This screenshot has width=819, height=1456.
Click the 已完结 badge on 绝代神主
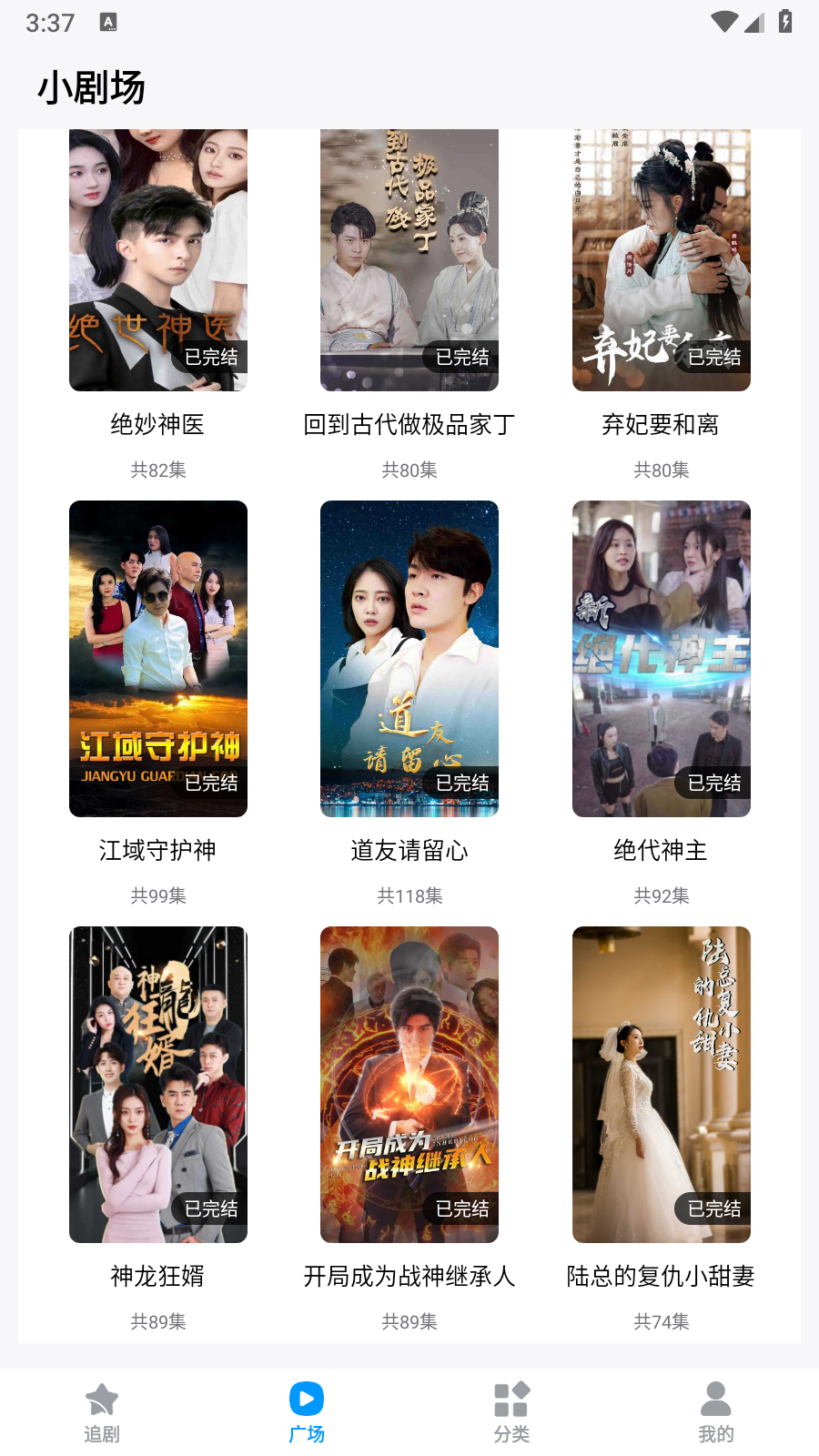[x=713, y=783]
